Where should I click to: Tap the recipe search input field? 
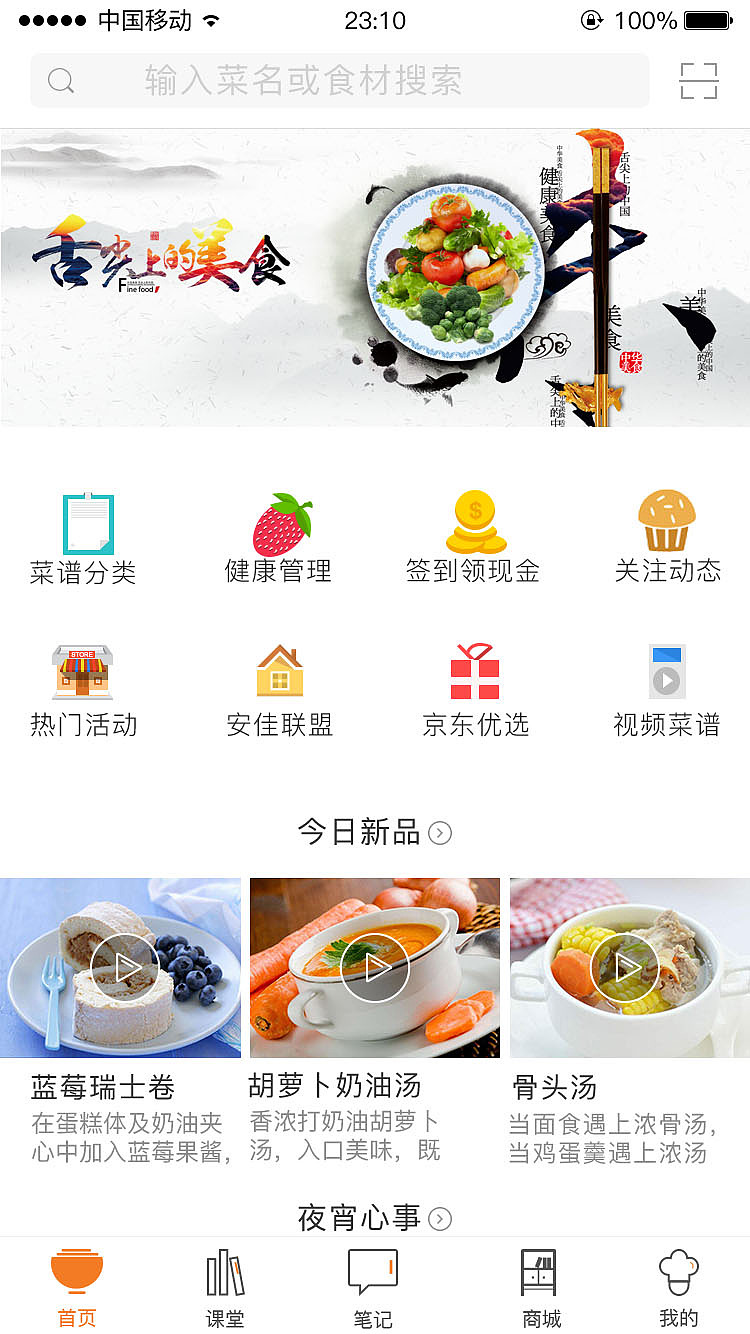300,80
